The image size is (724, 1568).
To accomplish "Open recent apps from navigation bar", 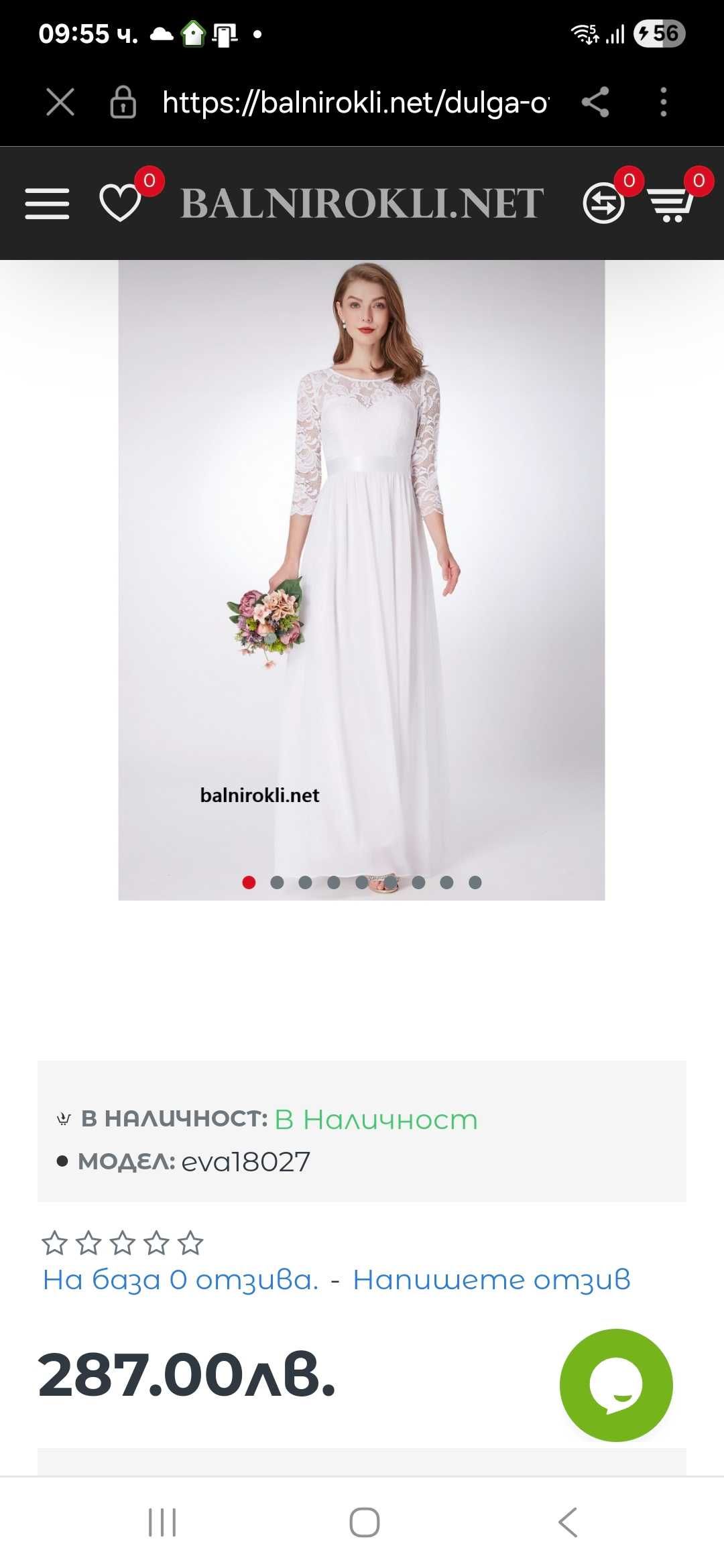I will pyautogui.click(x=162, y=1522).
